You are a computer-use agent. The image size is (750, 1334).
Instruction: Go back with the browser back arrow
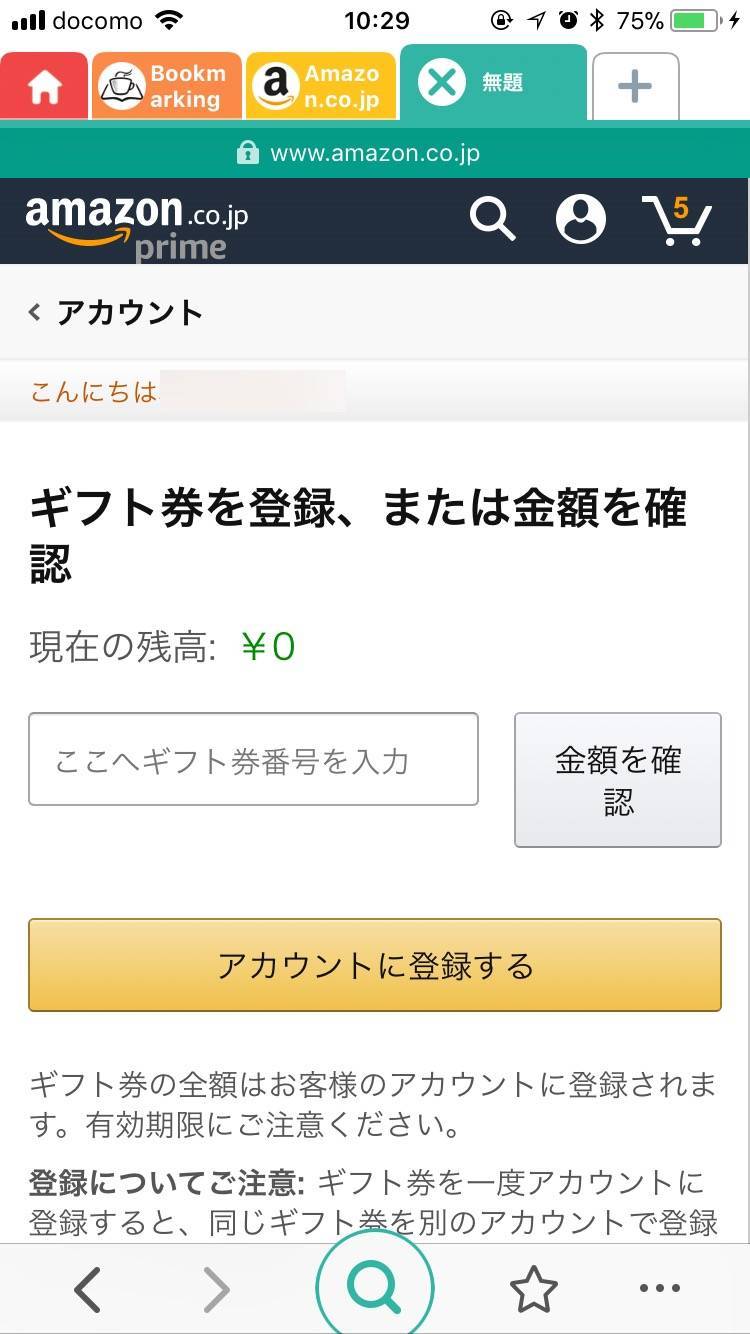[x=88, y=1290]
